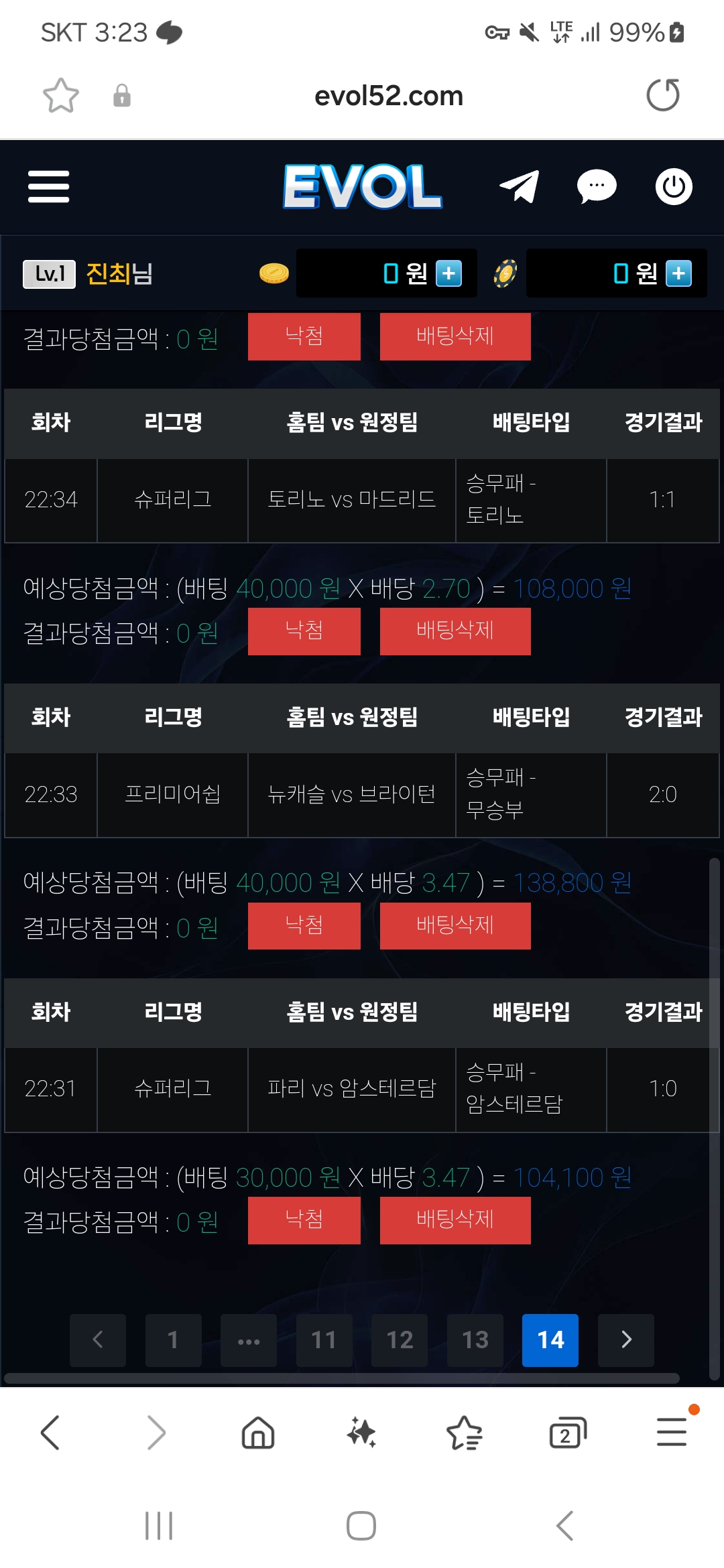Go to pagination page 11

pos(324,1340)
